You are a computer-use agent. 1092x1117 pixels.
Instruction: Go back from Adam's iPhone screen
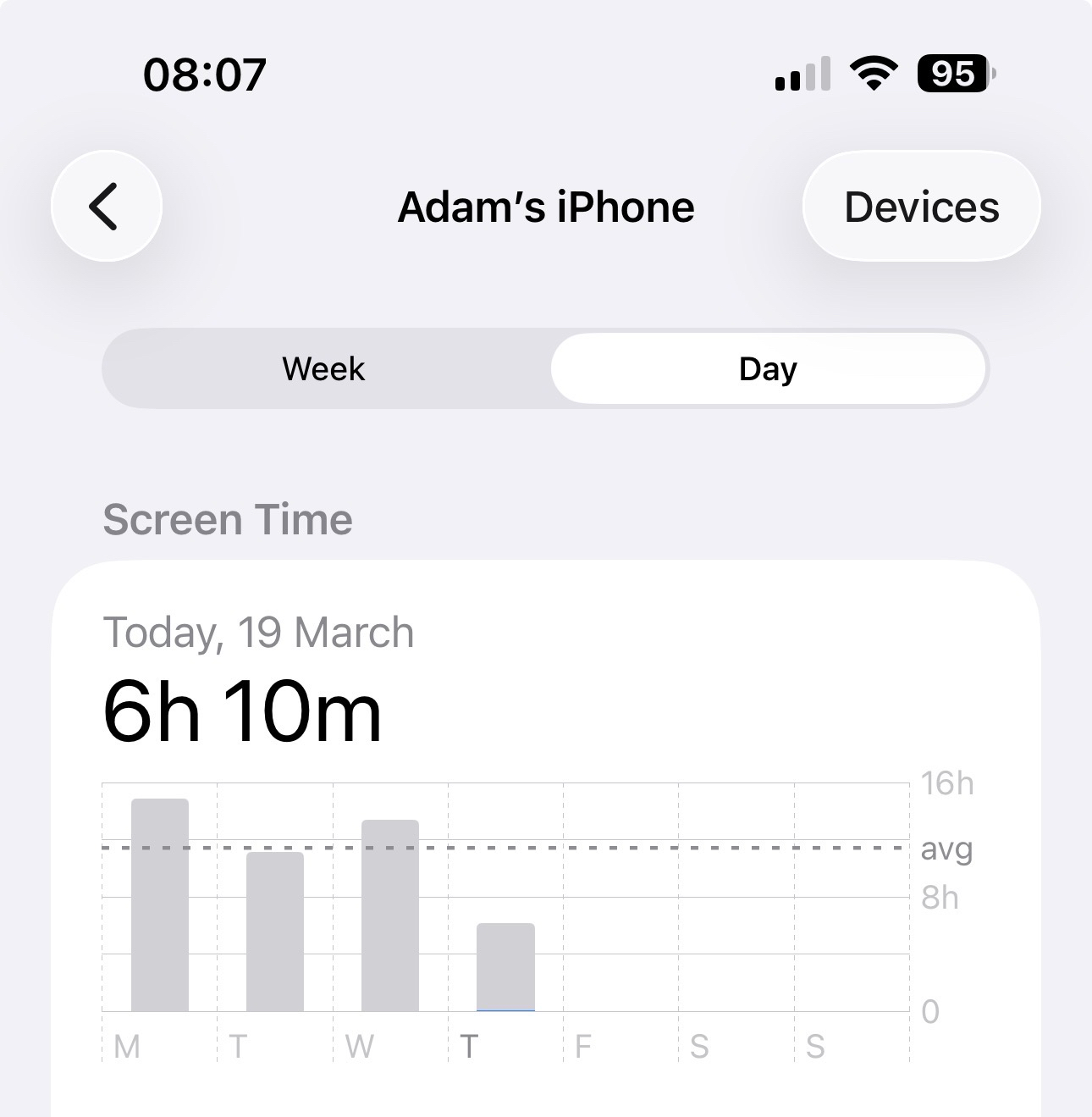coord(106,206)
